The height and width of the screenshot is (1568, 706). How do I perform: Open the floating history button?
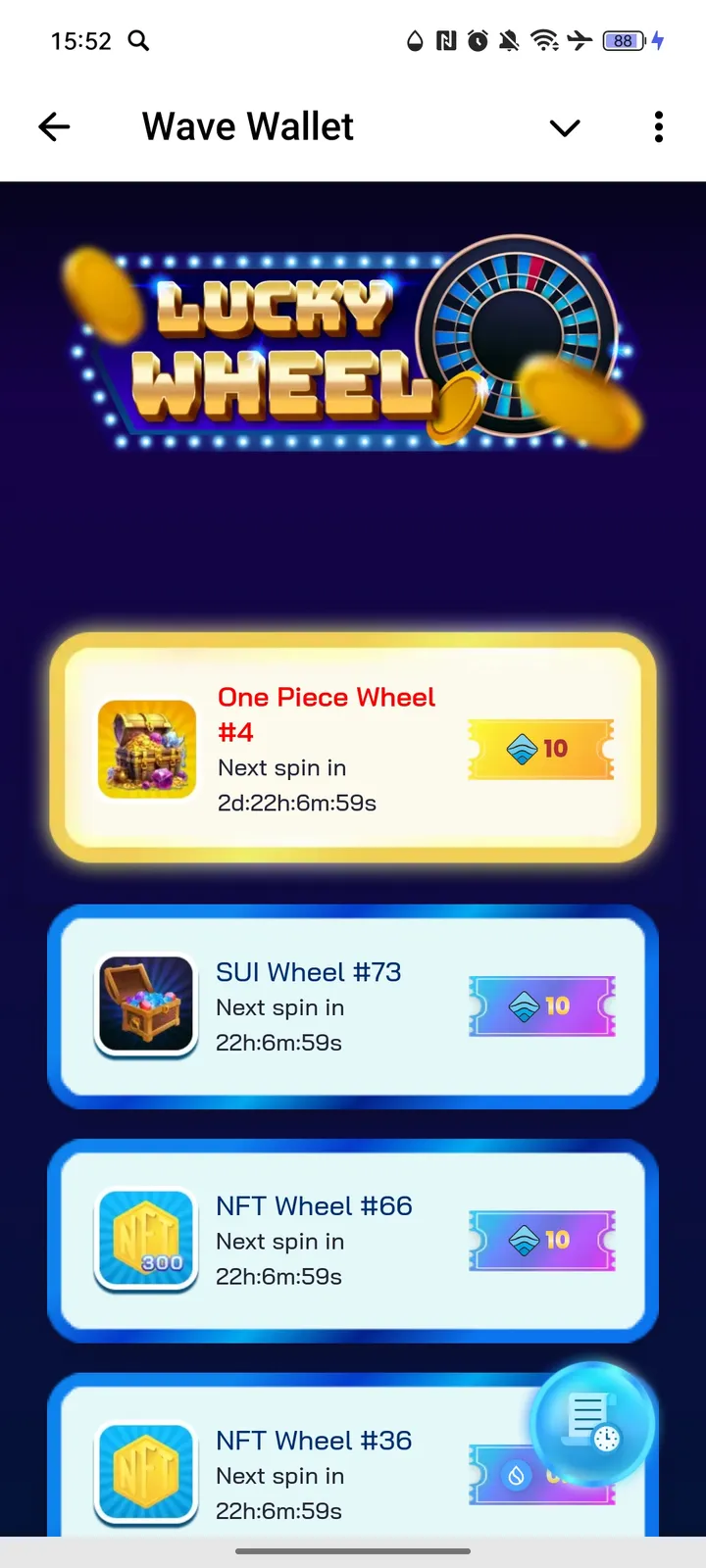tap(592, 1424)
